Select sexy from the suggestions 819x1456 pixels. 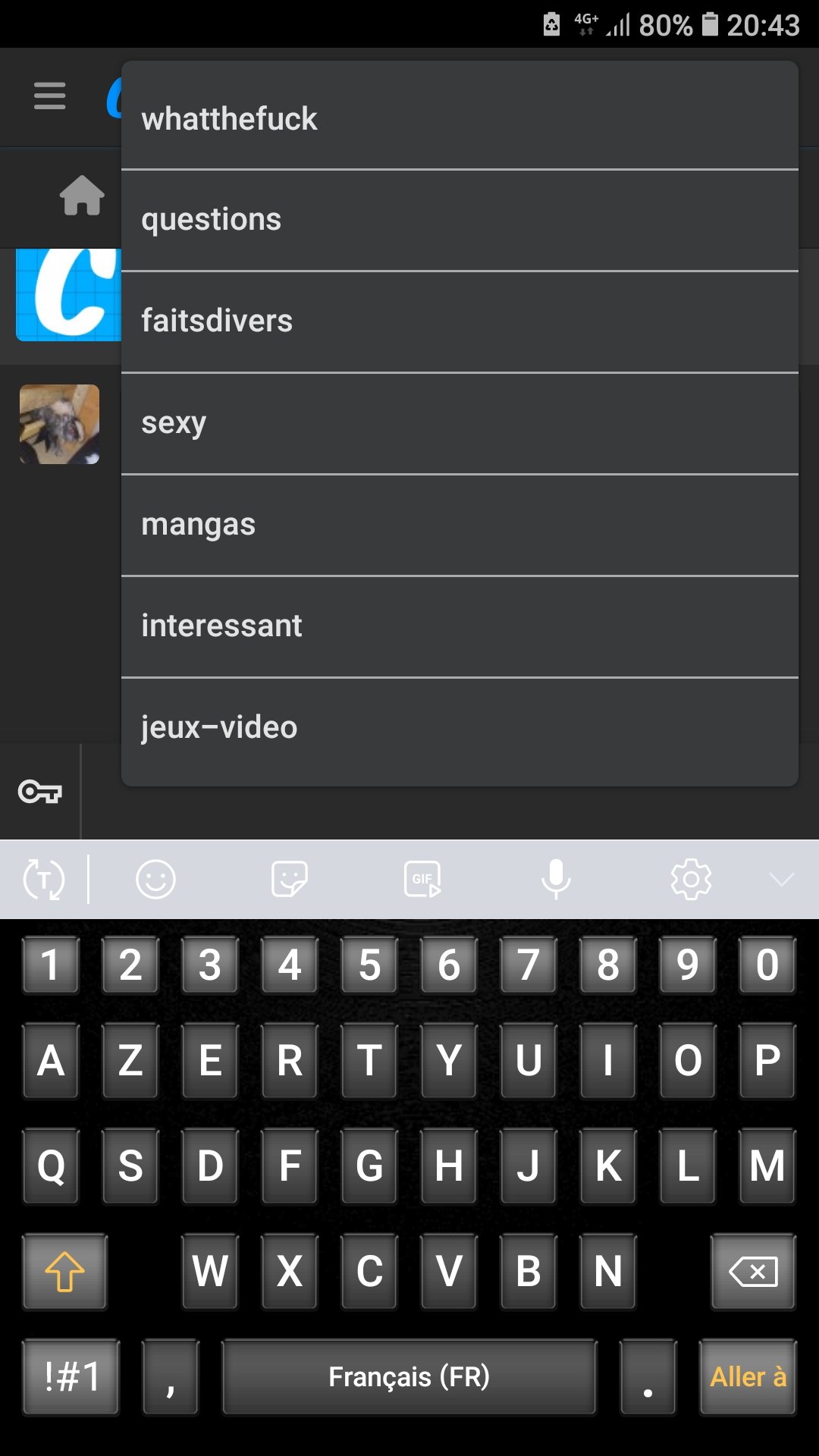(459, 422)
